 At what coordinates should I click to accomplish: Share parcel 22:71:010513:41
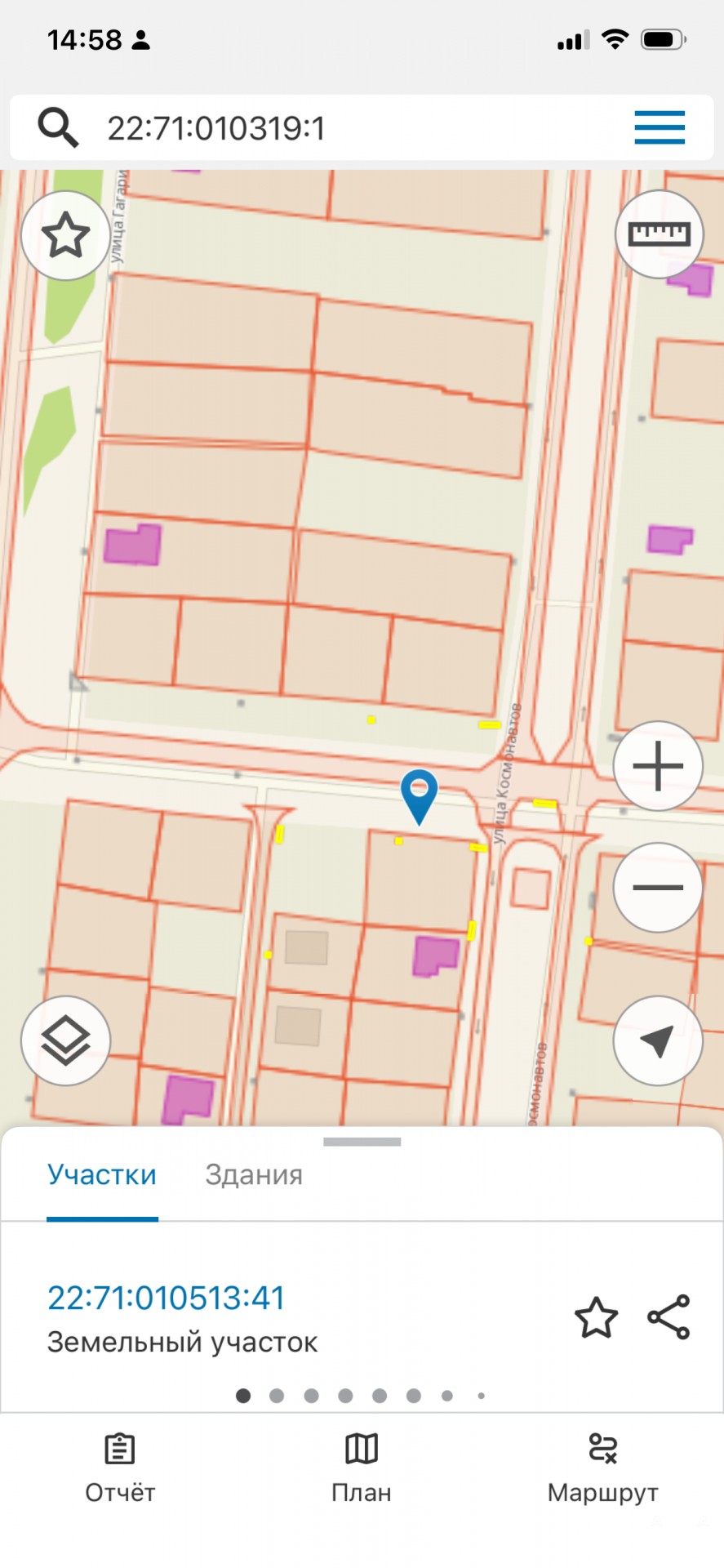click(x=668, y=1316)
